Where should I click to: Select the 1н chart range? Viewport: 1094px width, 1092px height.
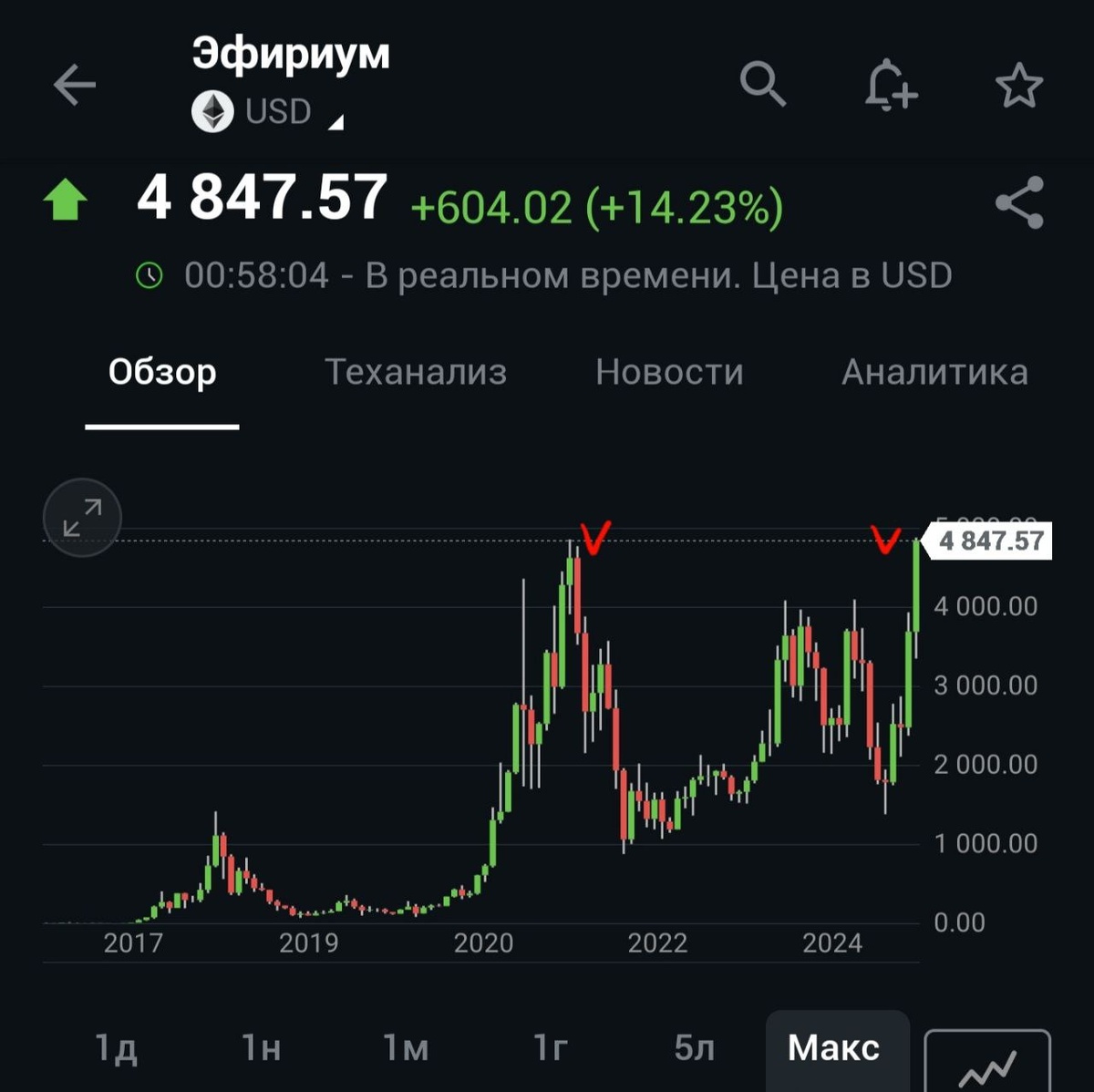tap(261, 1048)
